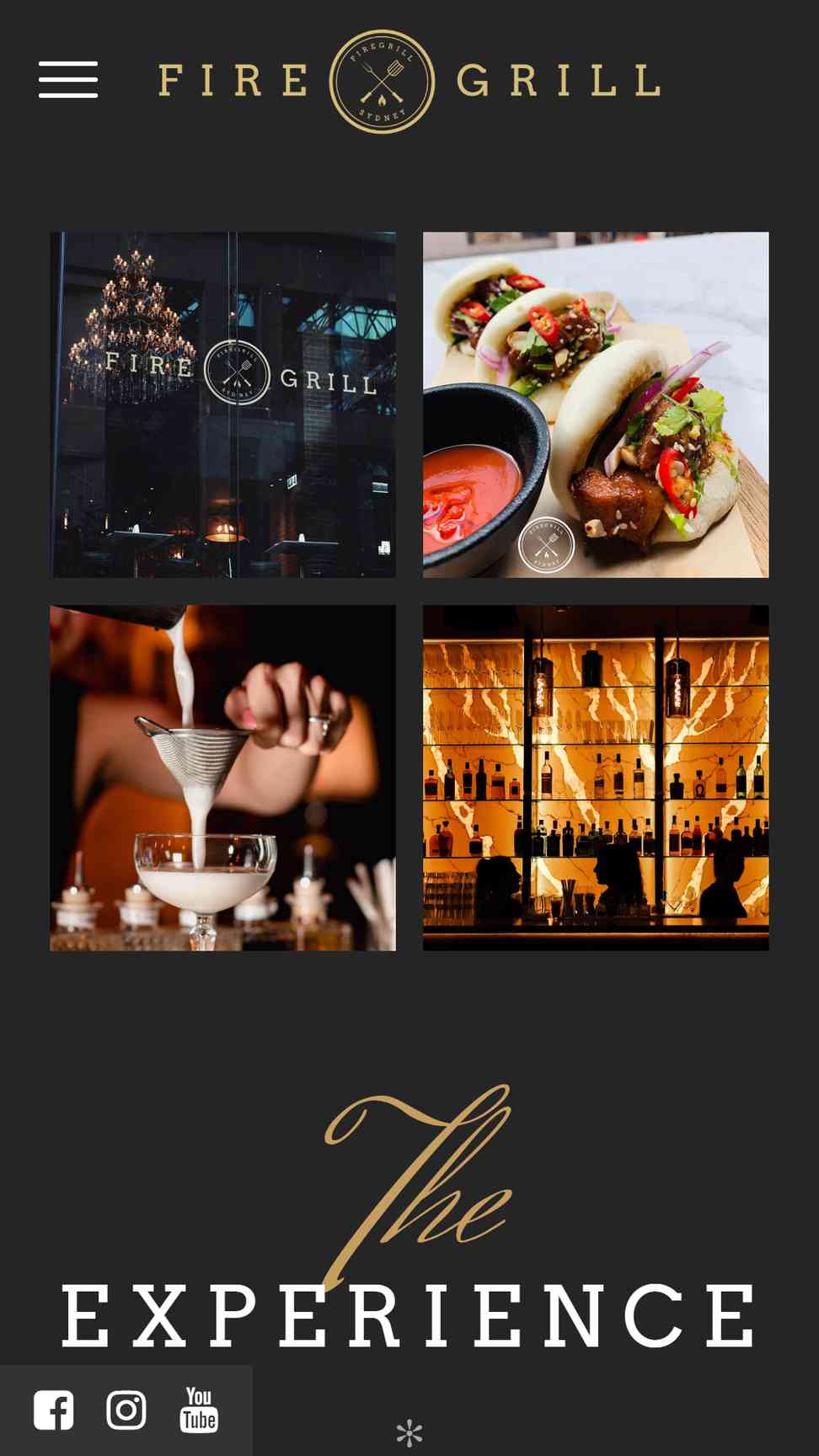View the bao buns food photo

[x=596, y=404]
